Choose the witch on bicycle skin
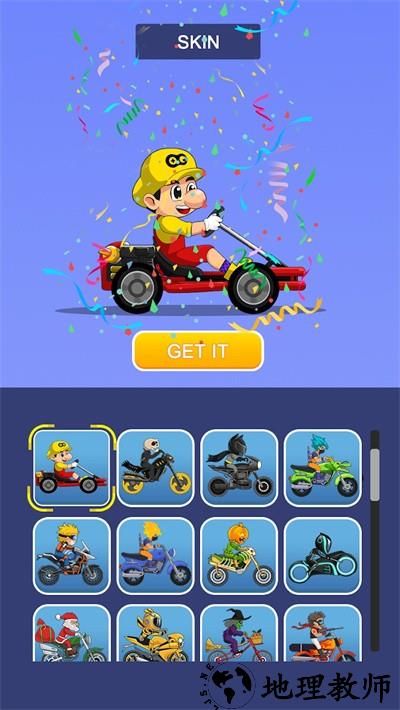 pos(239,633)
